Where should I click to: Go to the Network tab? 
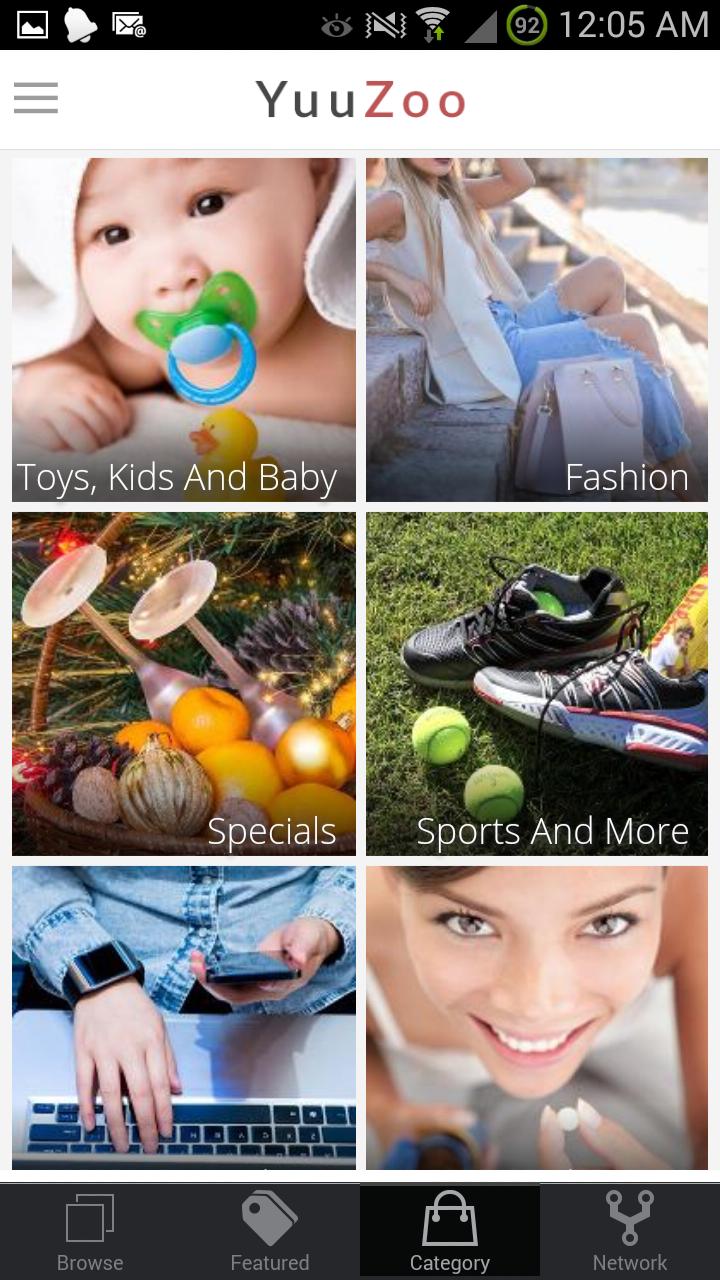point(630,1232)
